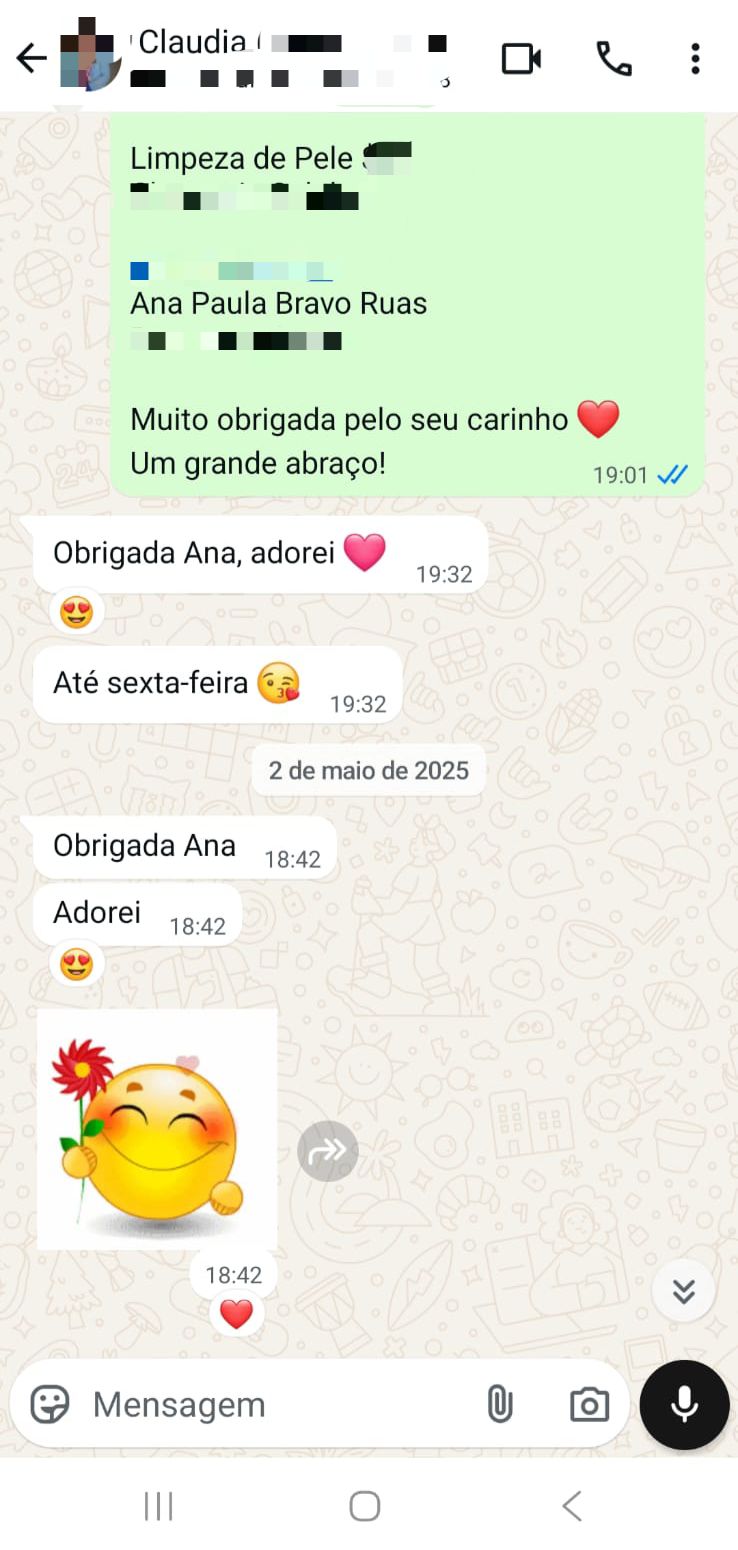This screenshot has height=1550, width=738.
Task: Jump to the latest messages
Action: 683,1291
